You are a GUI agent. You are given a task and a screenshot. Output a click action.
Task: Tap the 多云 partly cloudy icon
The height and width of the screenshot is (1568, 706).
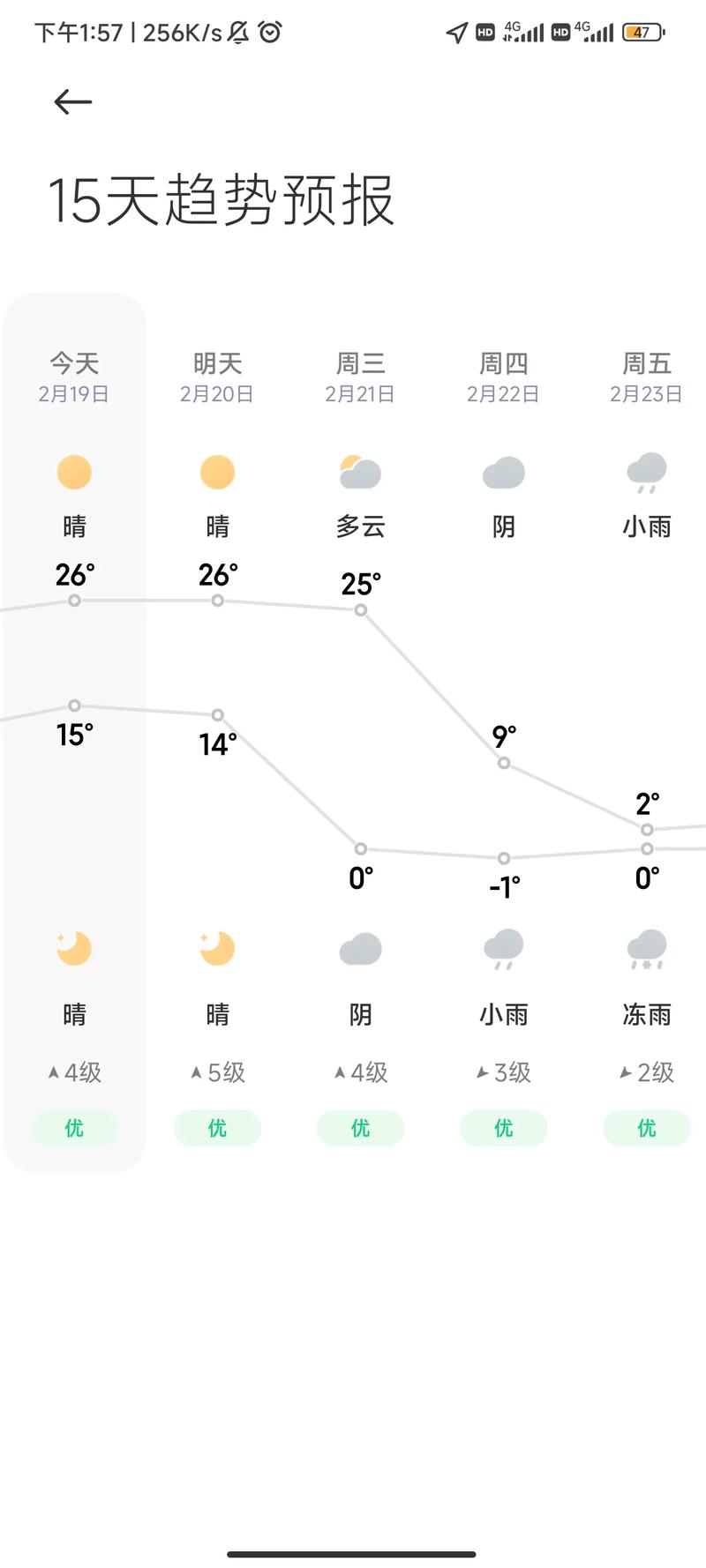[360, 473]
